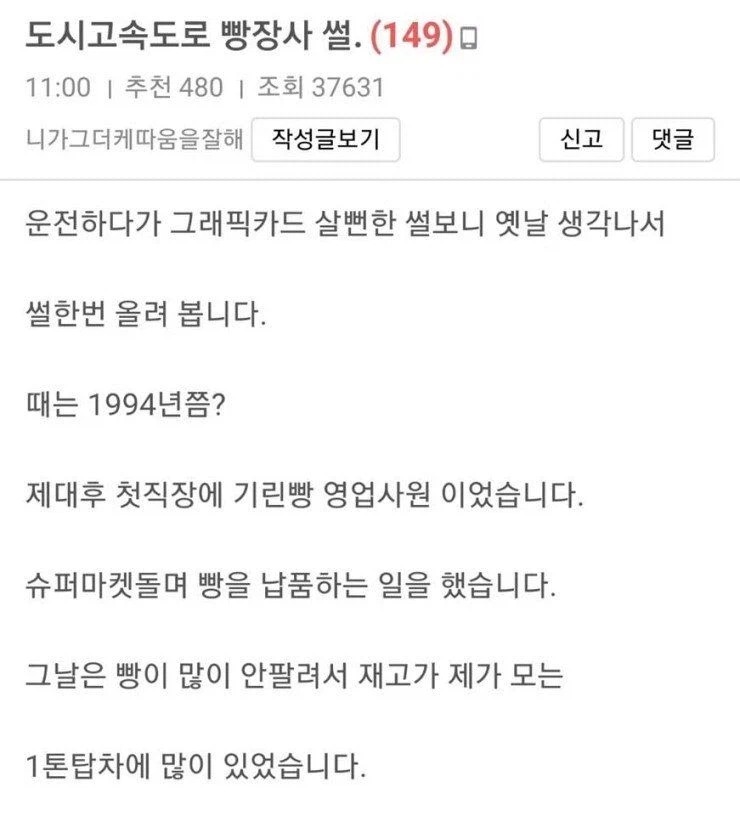Open comments via 댓글 button
This screenshot has width=740, height=816.
click(x=673, y=139)
